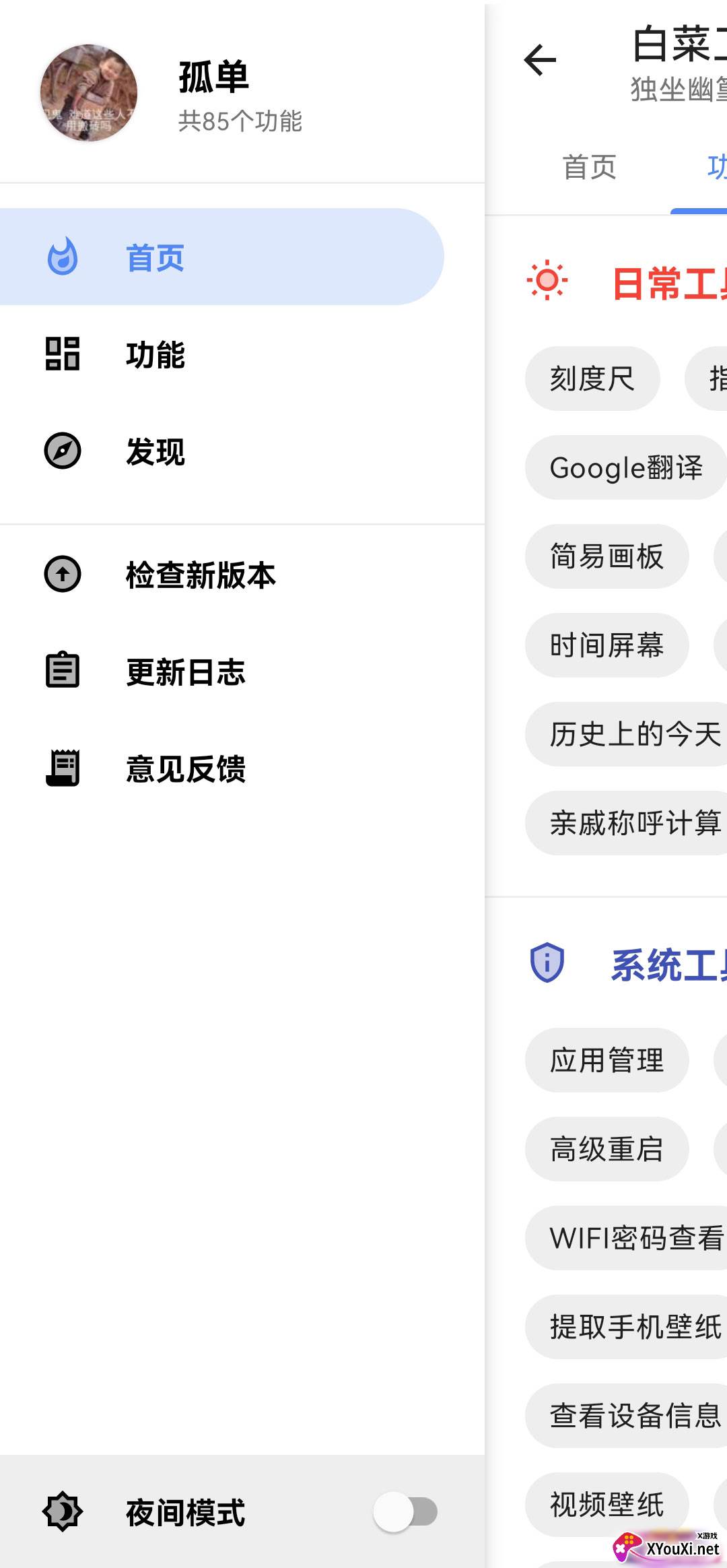Viewport: 727px width, 1568px height.
Task: Open 应用管理 in system tools
Action: (x=607, y=1059)
